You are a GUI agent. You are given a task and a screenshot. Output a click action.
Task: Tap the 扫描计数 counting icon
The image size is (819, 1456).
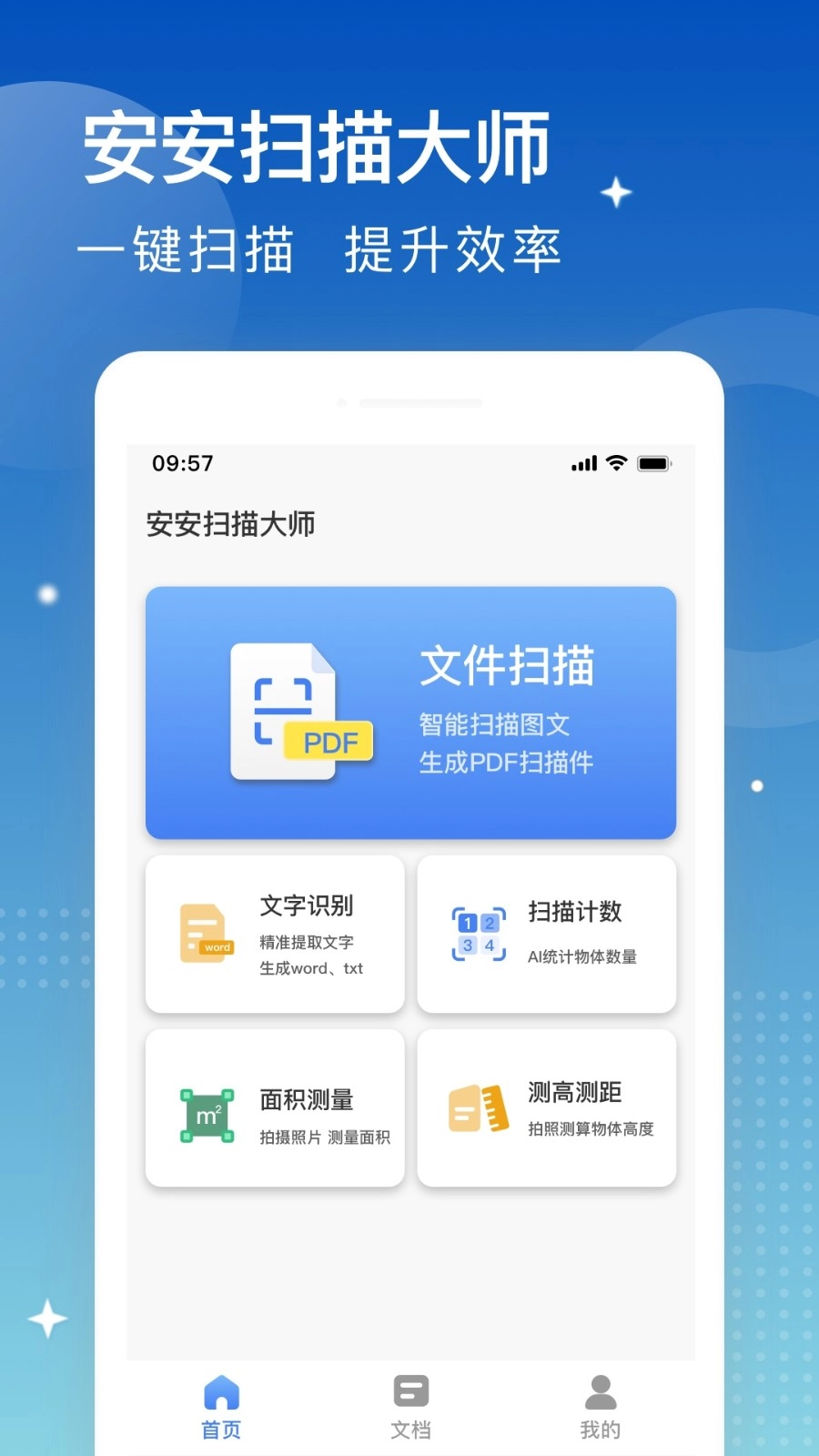click(477, 933)
